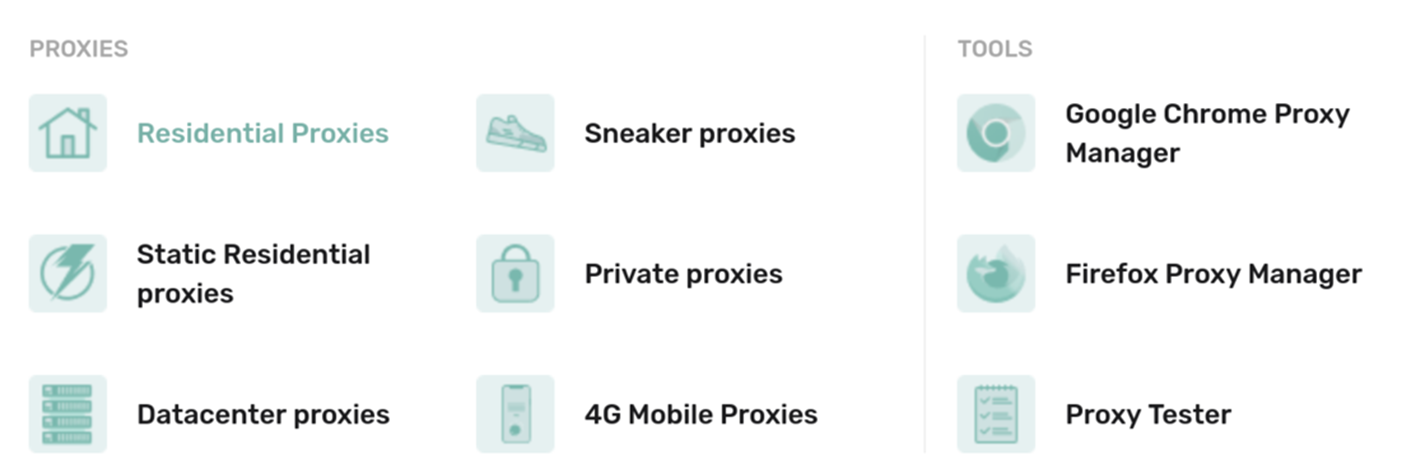
Task: Open Sneaker proxies
Action: pyautogui.click(x=689, y=133)
